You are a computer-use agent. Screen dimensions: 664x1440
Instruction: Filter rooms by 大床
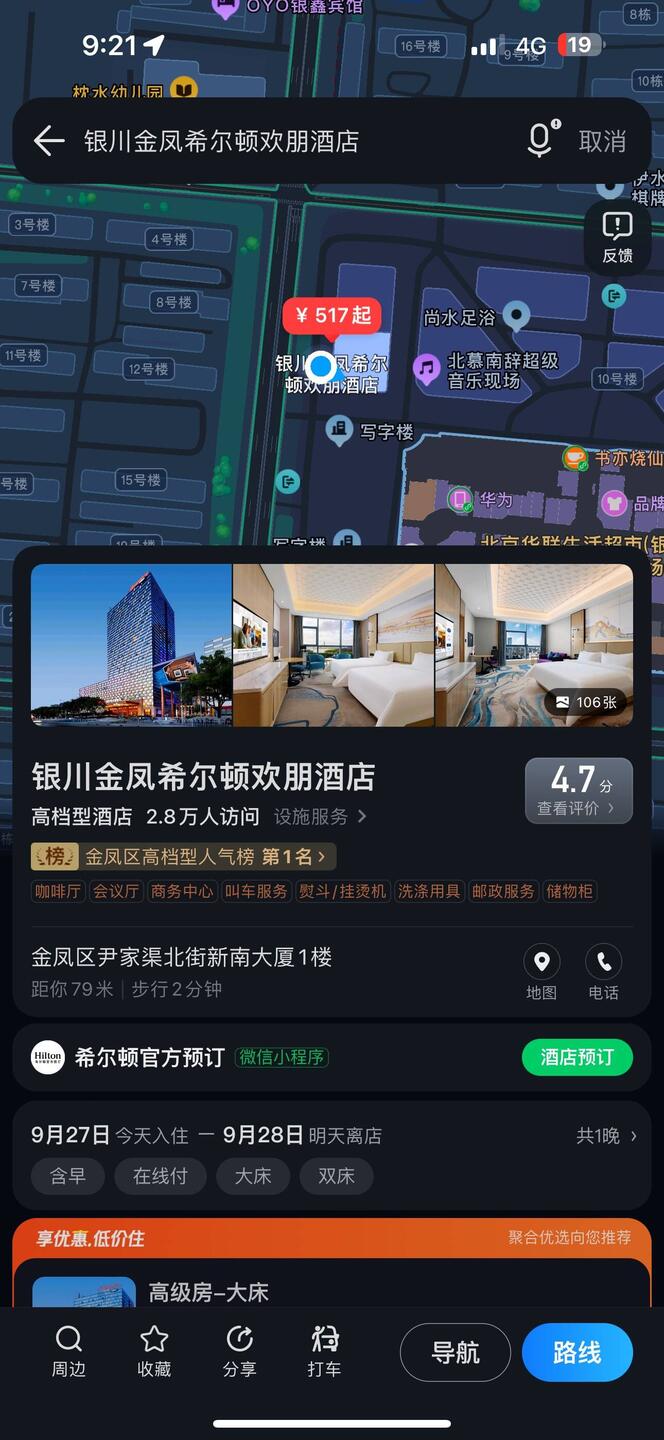point(253,1176)
